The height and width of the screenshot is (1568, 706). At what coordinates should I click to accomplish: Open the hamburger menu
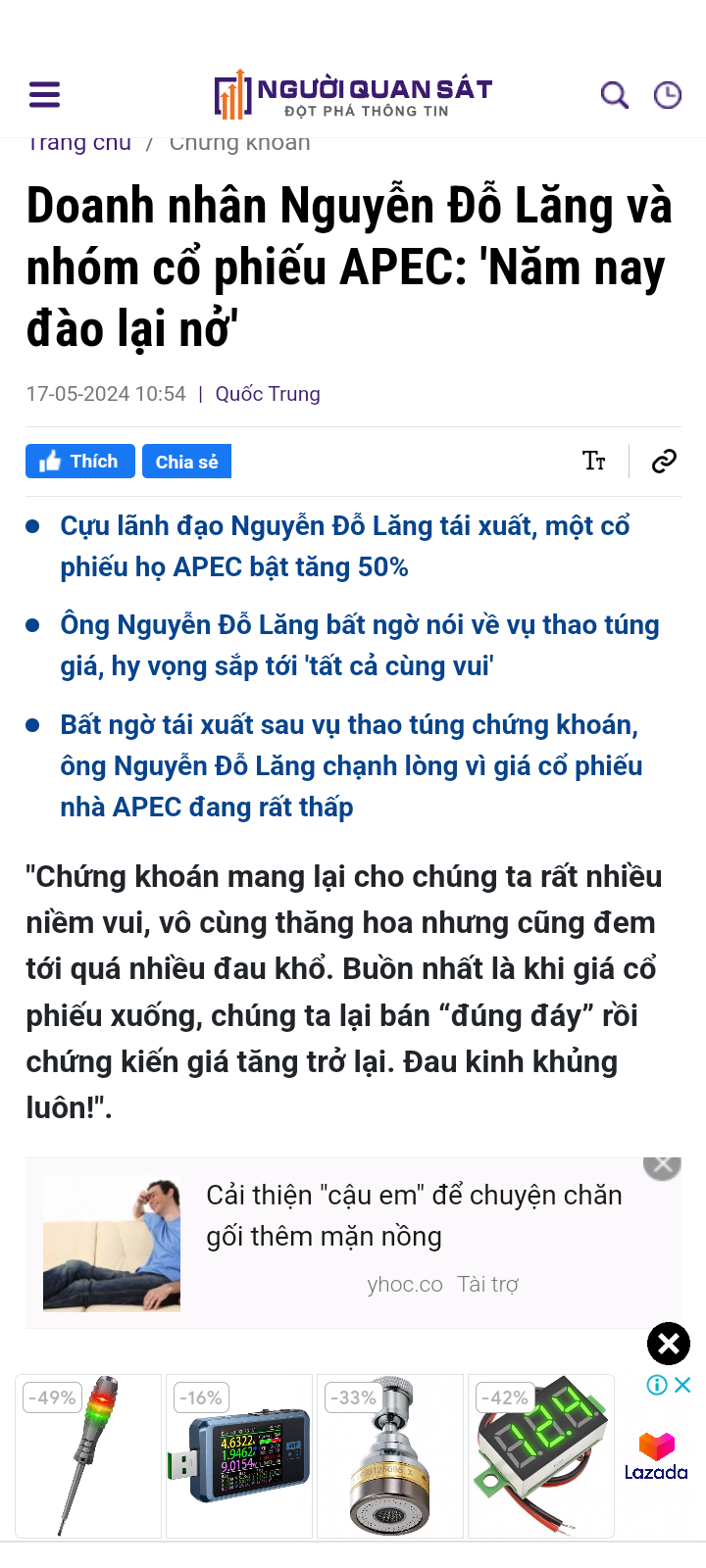[45, 95]
